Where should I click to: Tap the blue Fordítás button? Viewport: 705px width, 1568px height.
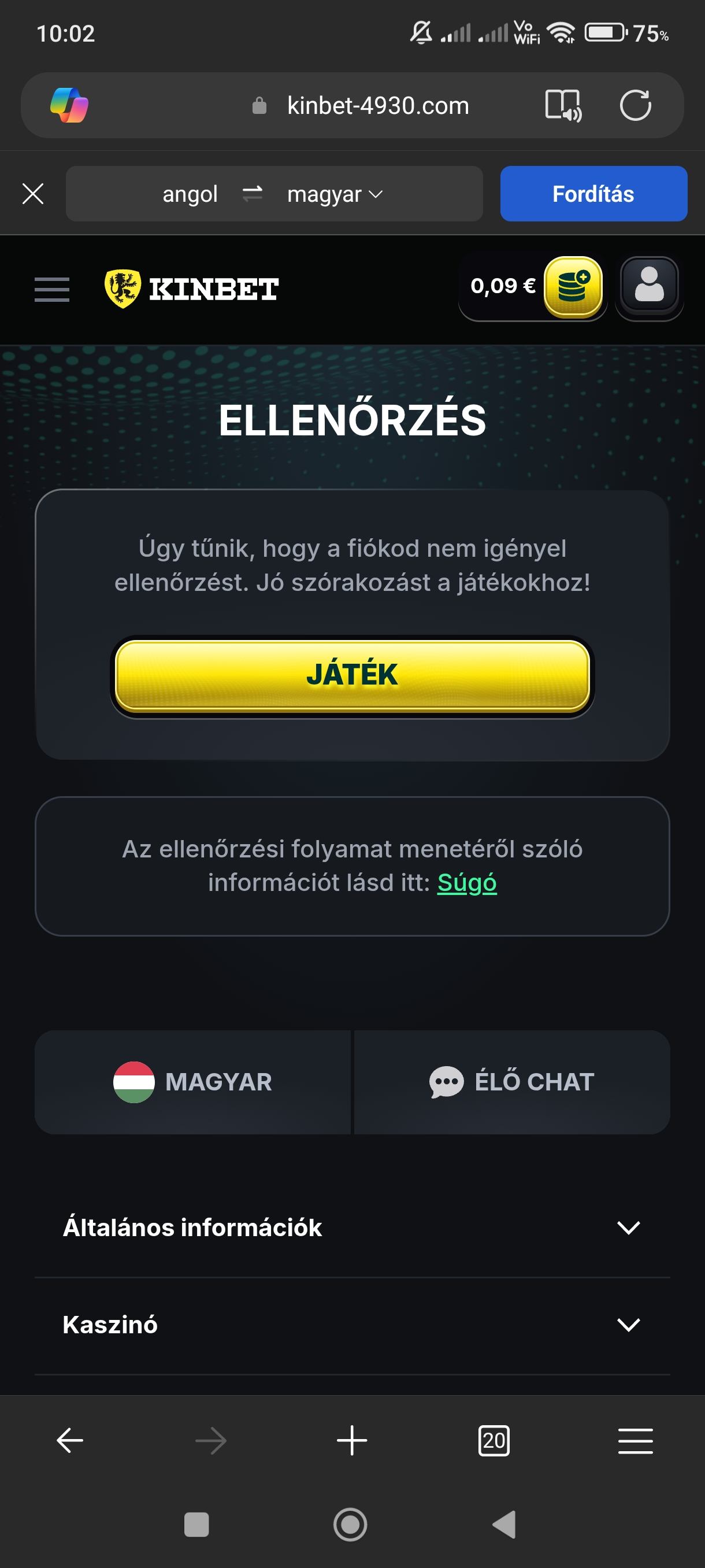tap(593, 194)
